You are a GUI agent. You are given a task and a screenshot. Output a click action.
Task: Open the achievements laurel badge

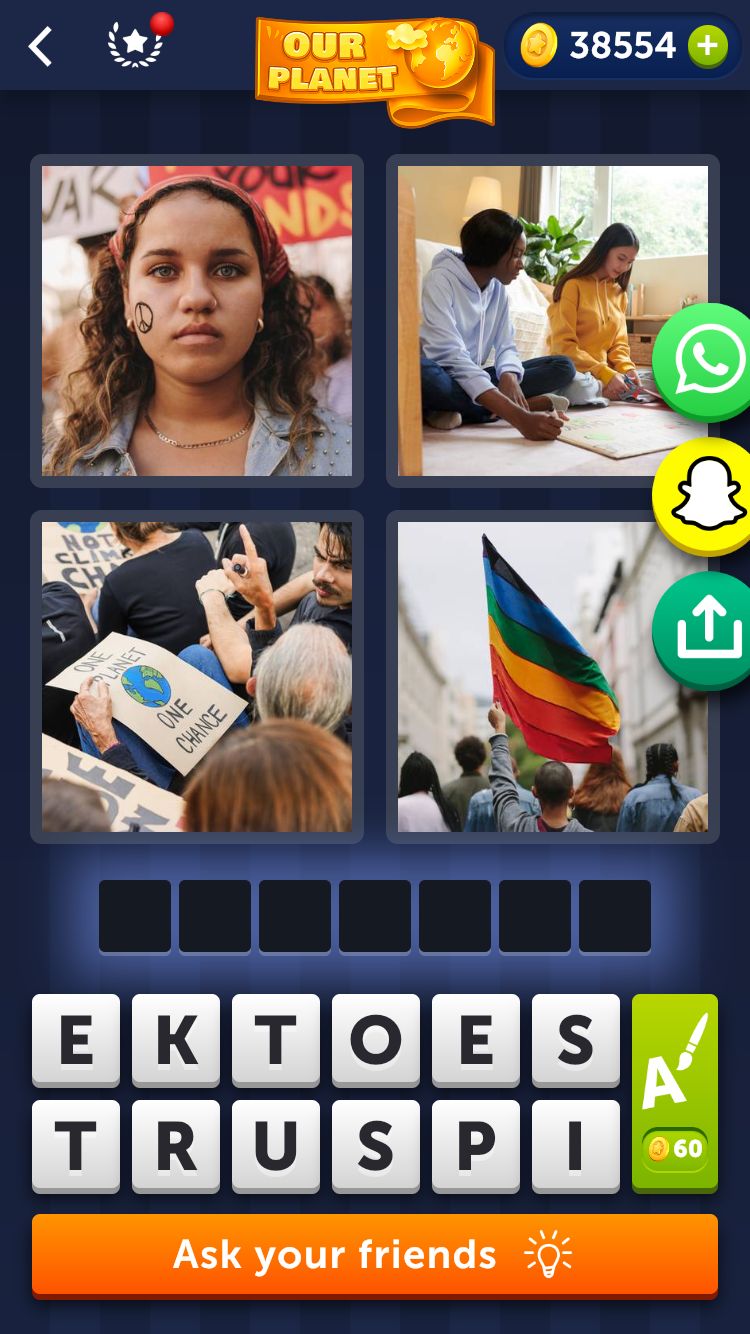coord(135,46)
